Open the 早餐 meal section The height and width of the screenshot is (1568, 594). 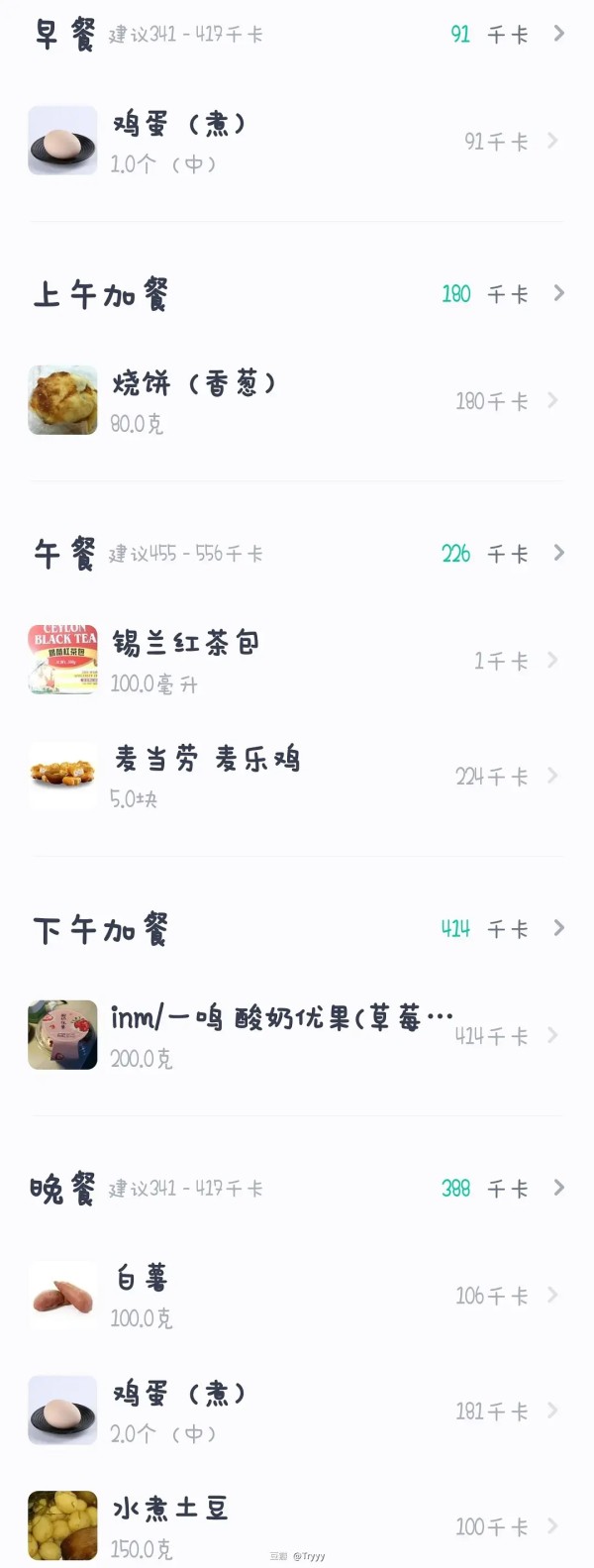(297, 35)
